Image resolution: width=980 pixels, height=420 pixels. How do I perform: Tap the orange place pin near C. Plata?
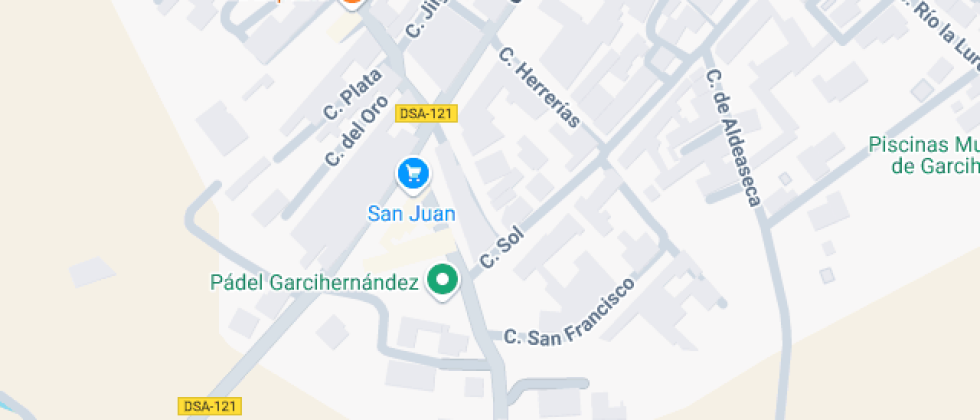tap(351, 3)
